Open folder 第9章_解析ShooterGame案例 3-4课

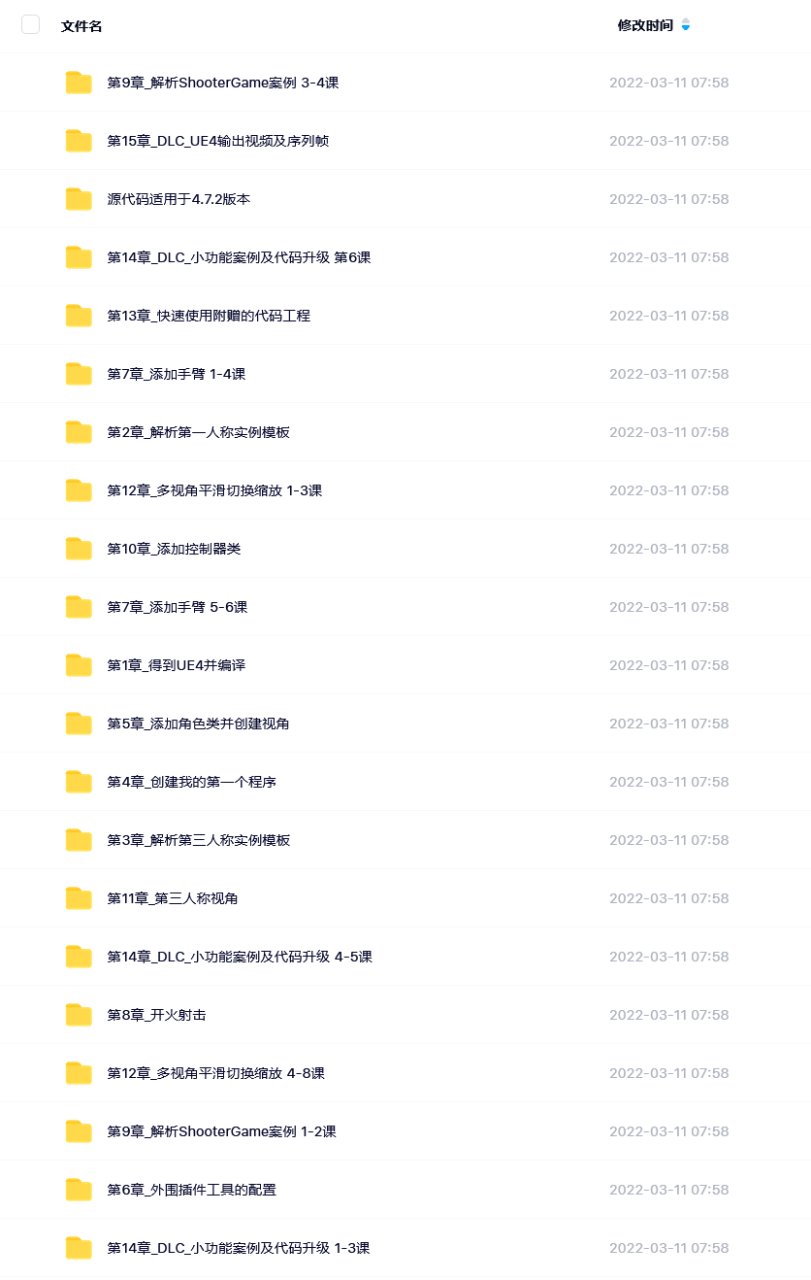[x=222, y=83]
